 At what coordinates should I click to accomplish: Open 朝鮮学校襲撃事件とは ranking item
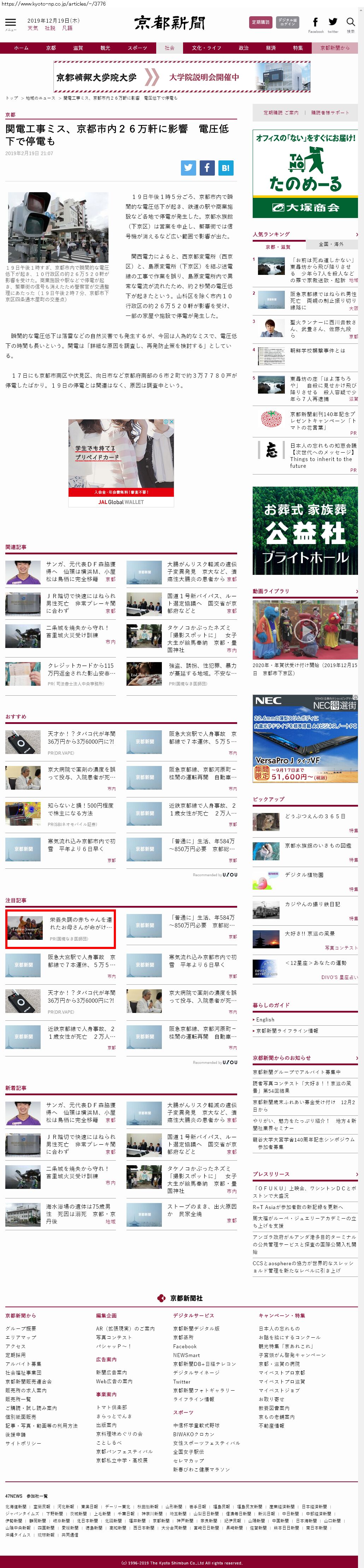317,350
